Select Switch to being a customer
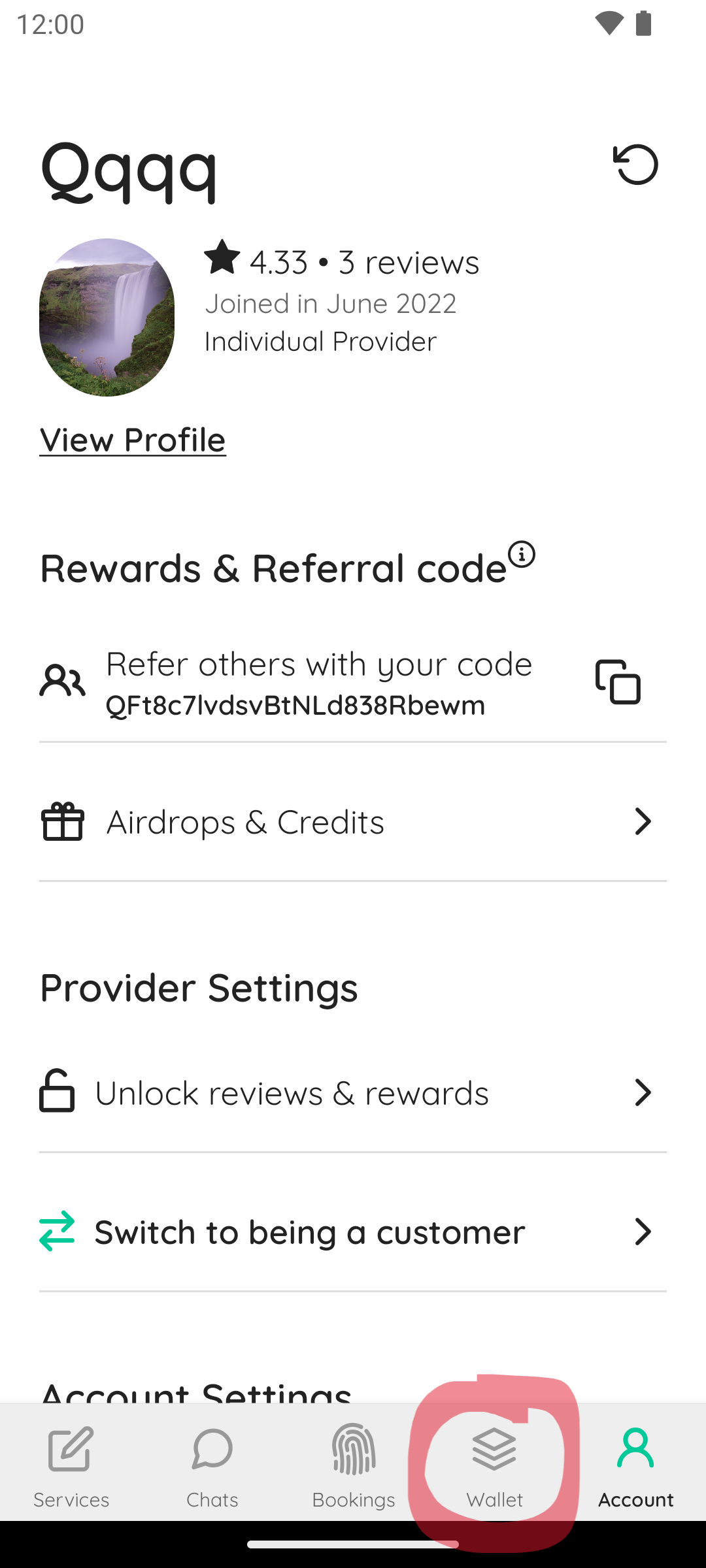This screenshot has width=706, height=1568. tap(353, 1232)
